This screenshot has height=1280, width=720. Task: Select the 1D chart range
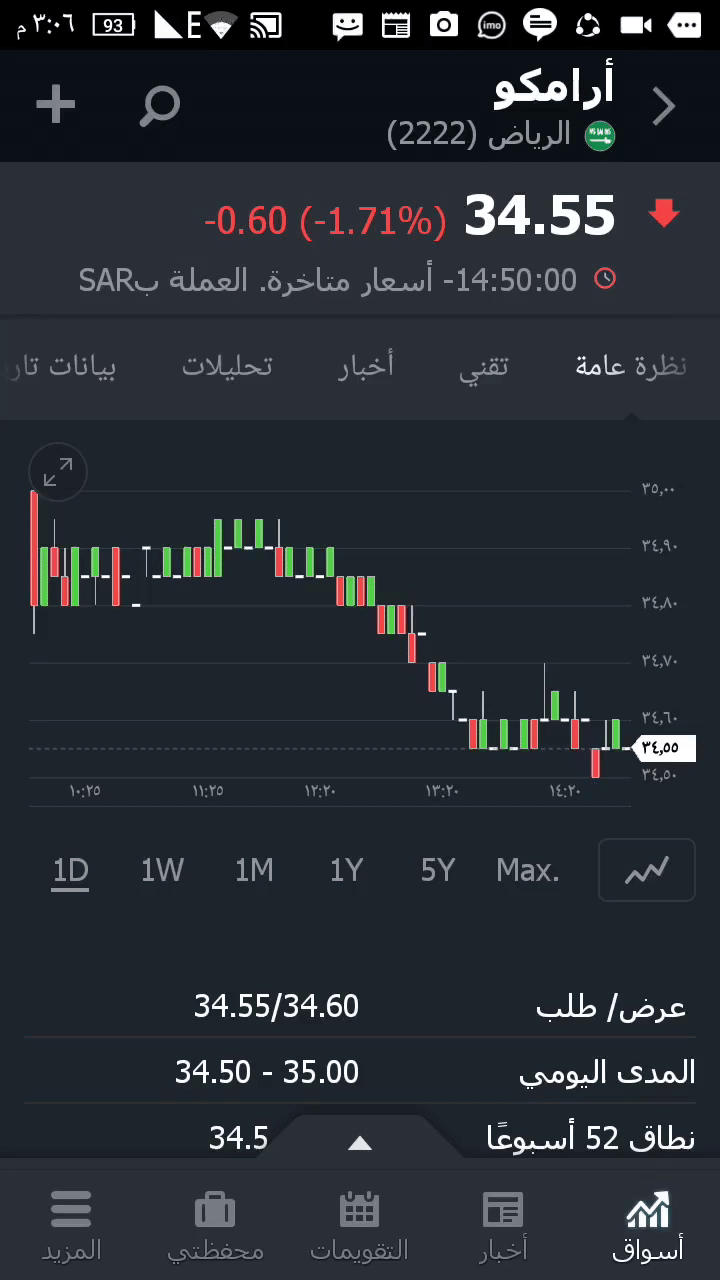click(x=71, y=871)
